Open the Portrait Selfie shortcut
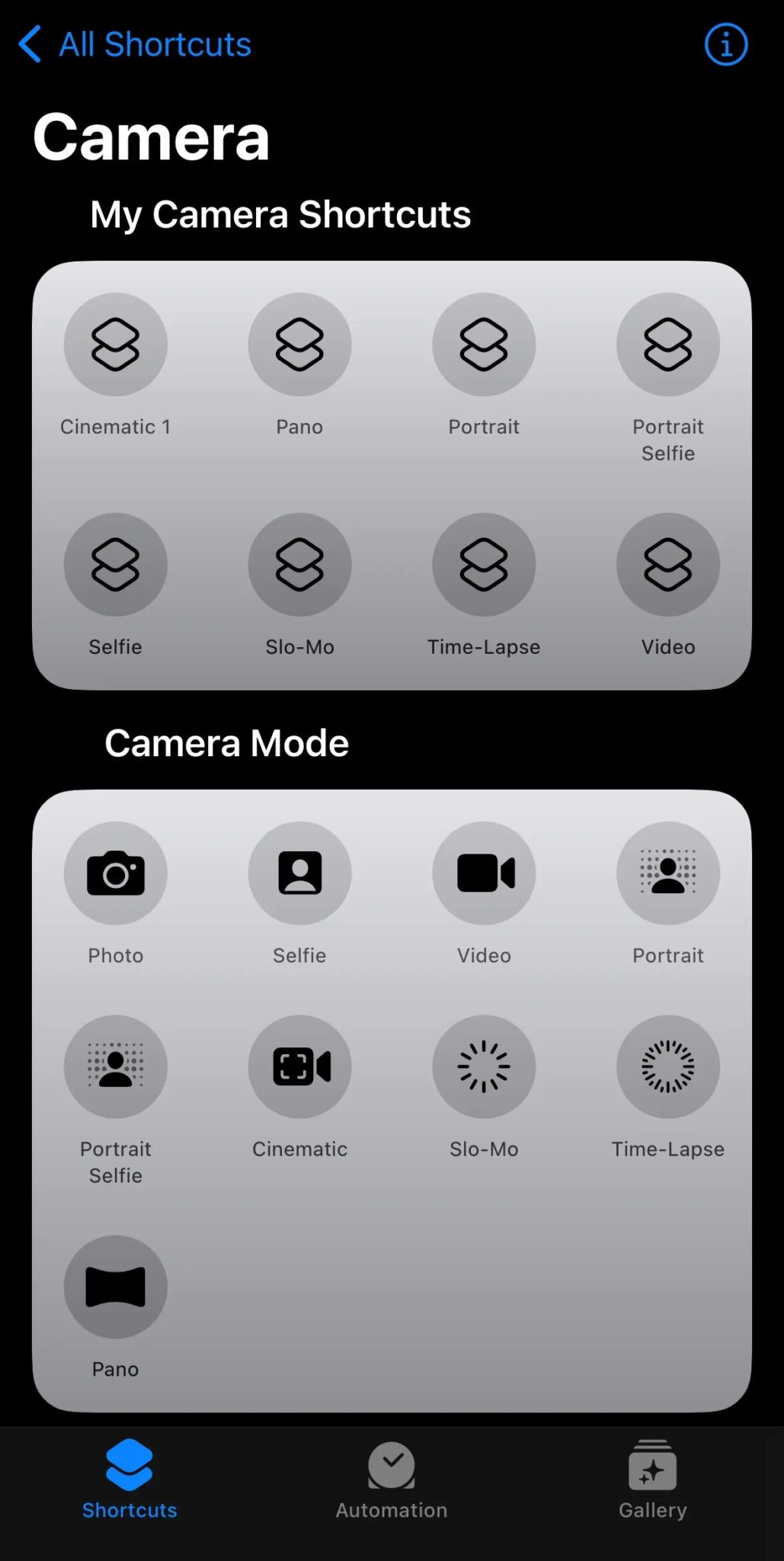784x1561 pixels. [x=668, y=345]
